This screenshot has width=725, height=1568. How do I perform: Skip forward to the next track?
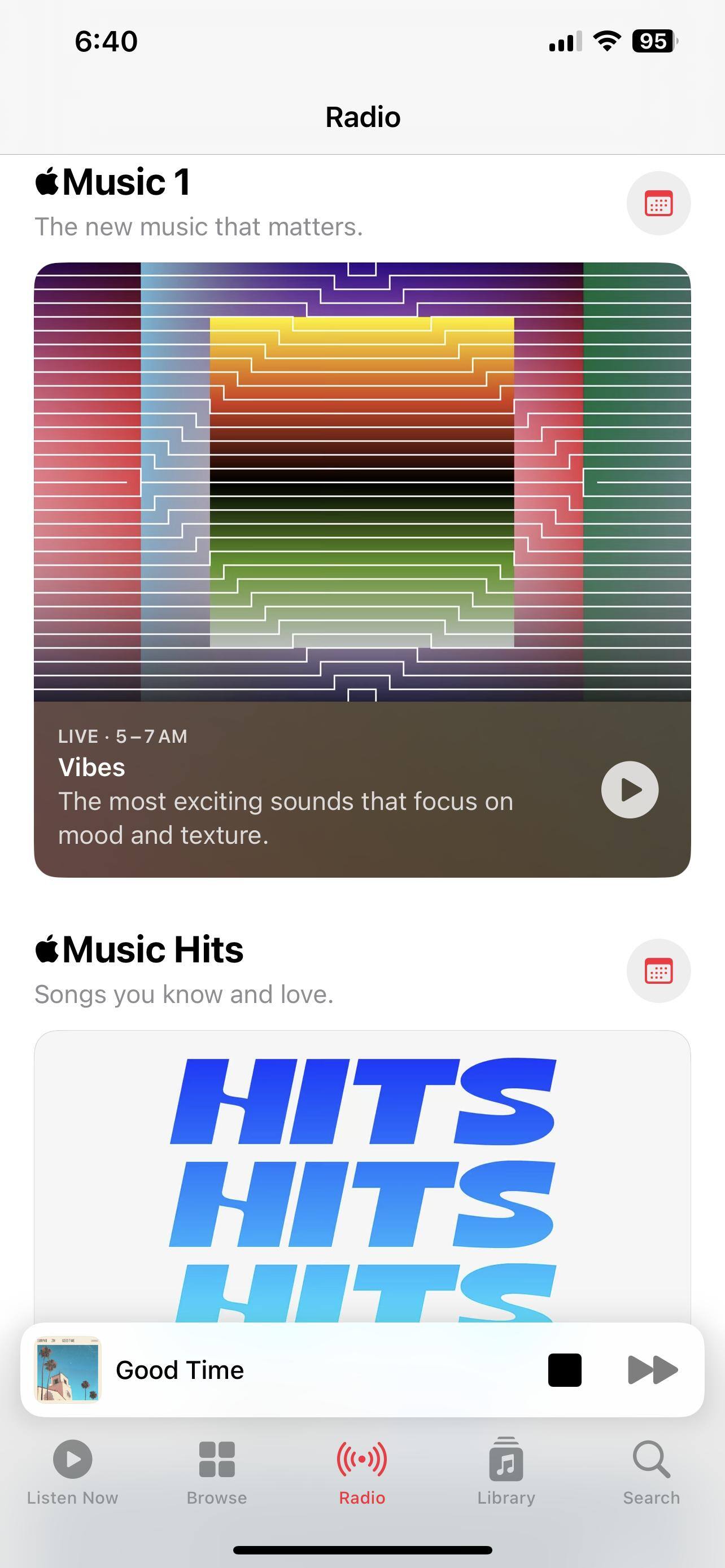pyautogui.click(x=652, y=1370)
